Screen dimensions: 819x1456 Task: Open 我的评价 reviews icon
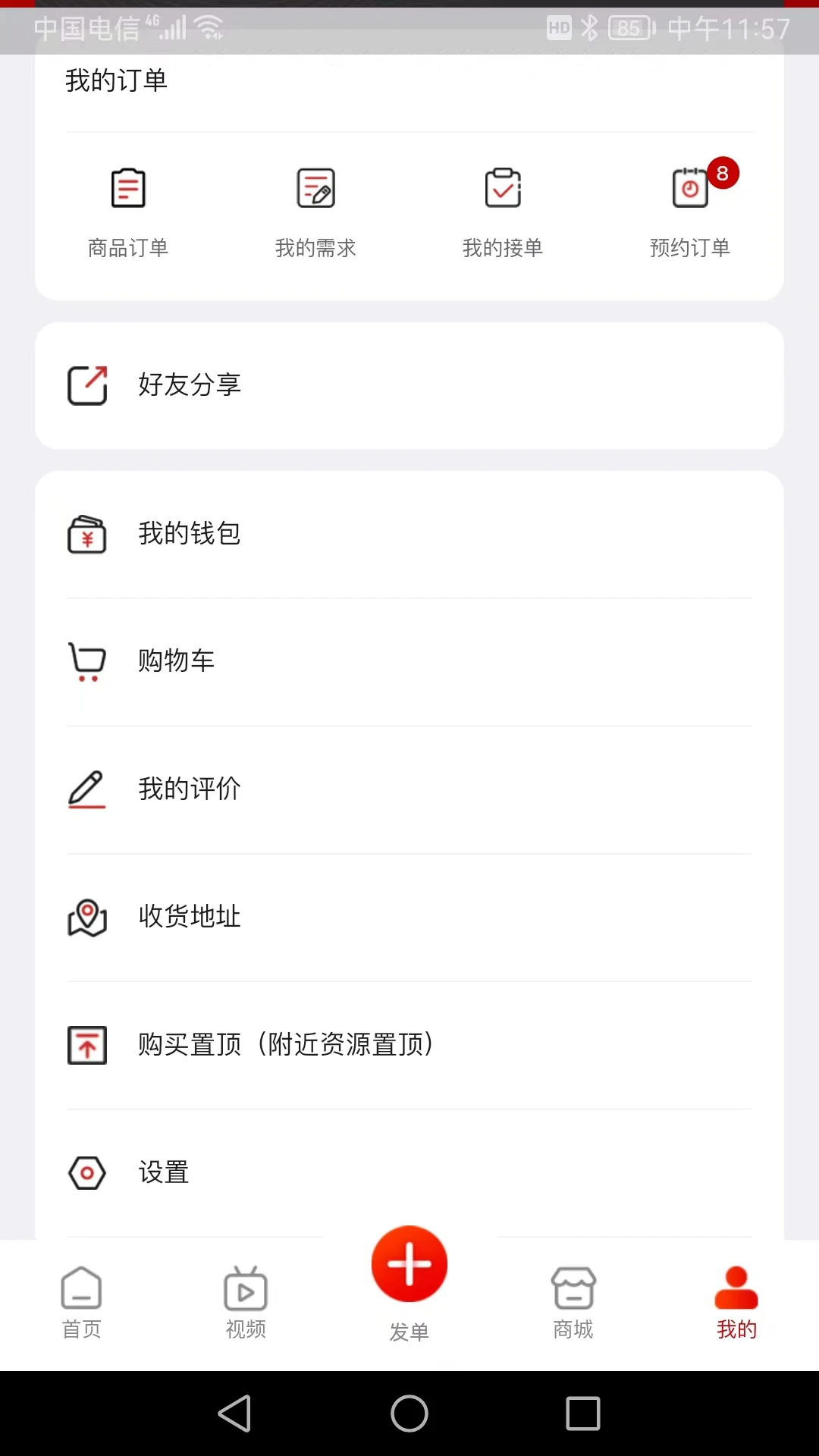coord(86,790)
